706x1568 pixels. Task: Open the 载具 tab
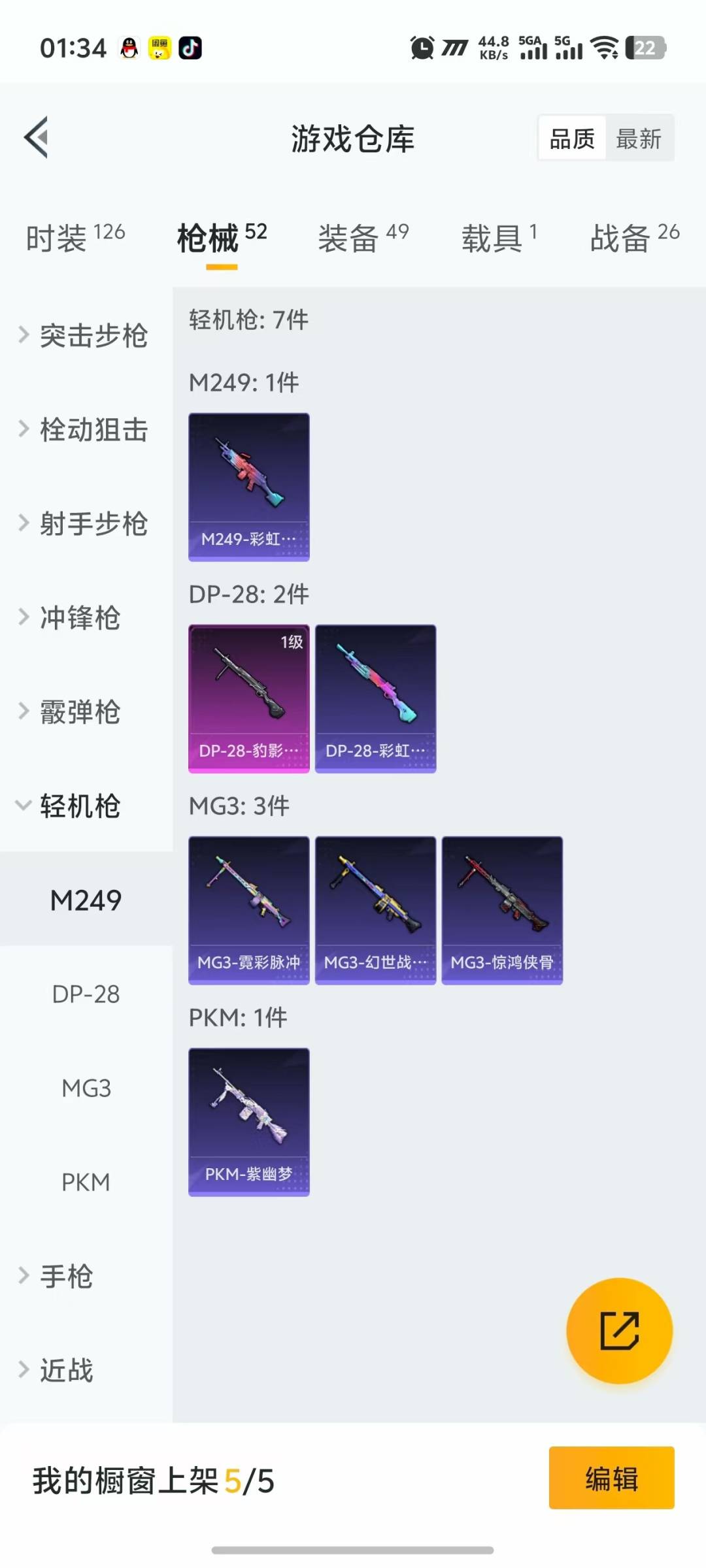pos(499,237)
